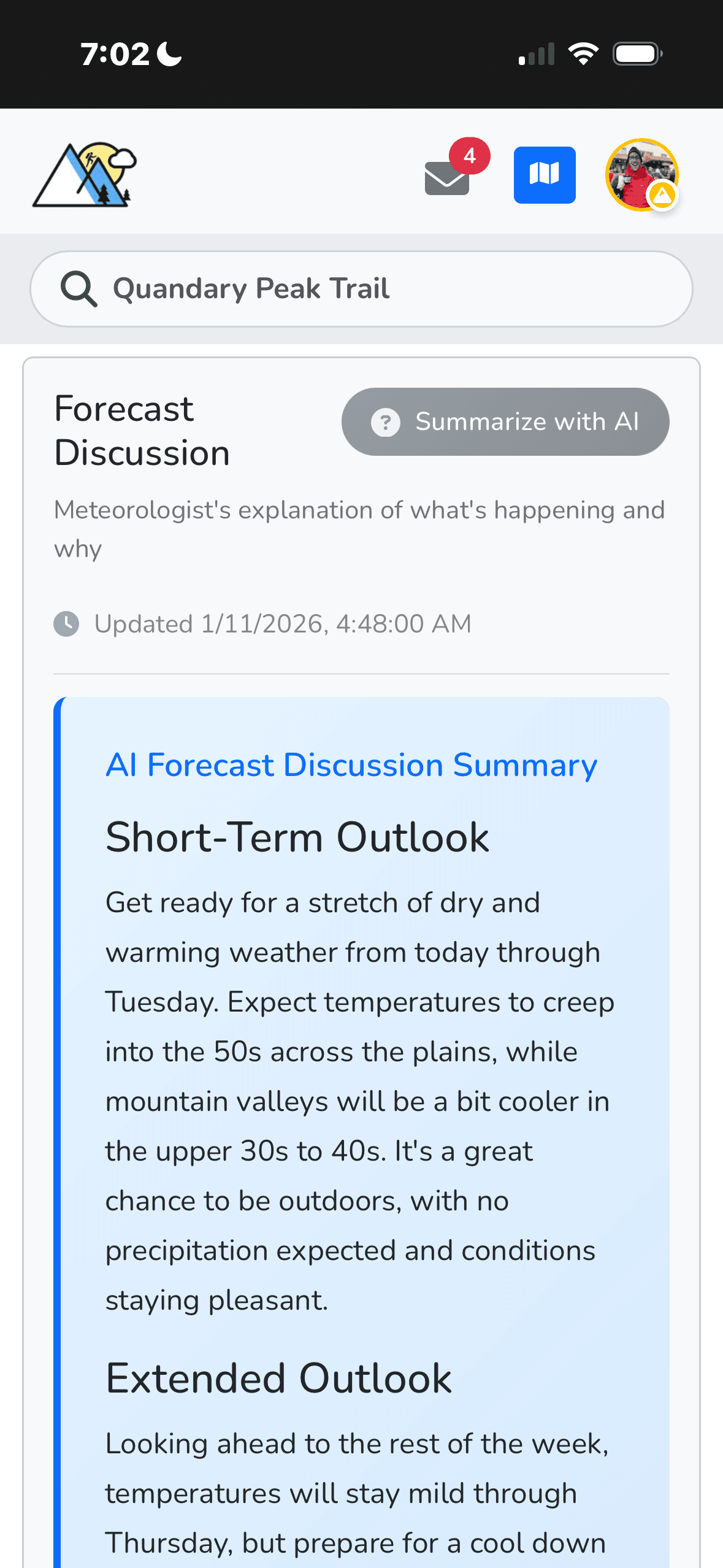Tap the search magnifier icon
Screen dimensions: 723x1568
coord(79,288)
